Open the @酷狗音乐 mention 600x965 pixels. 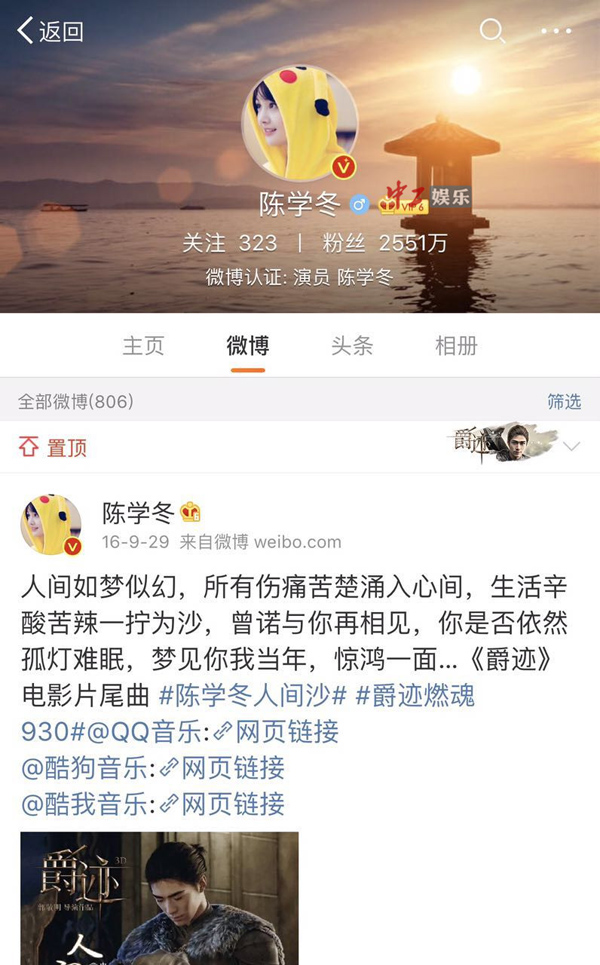click(84, 767)
